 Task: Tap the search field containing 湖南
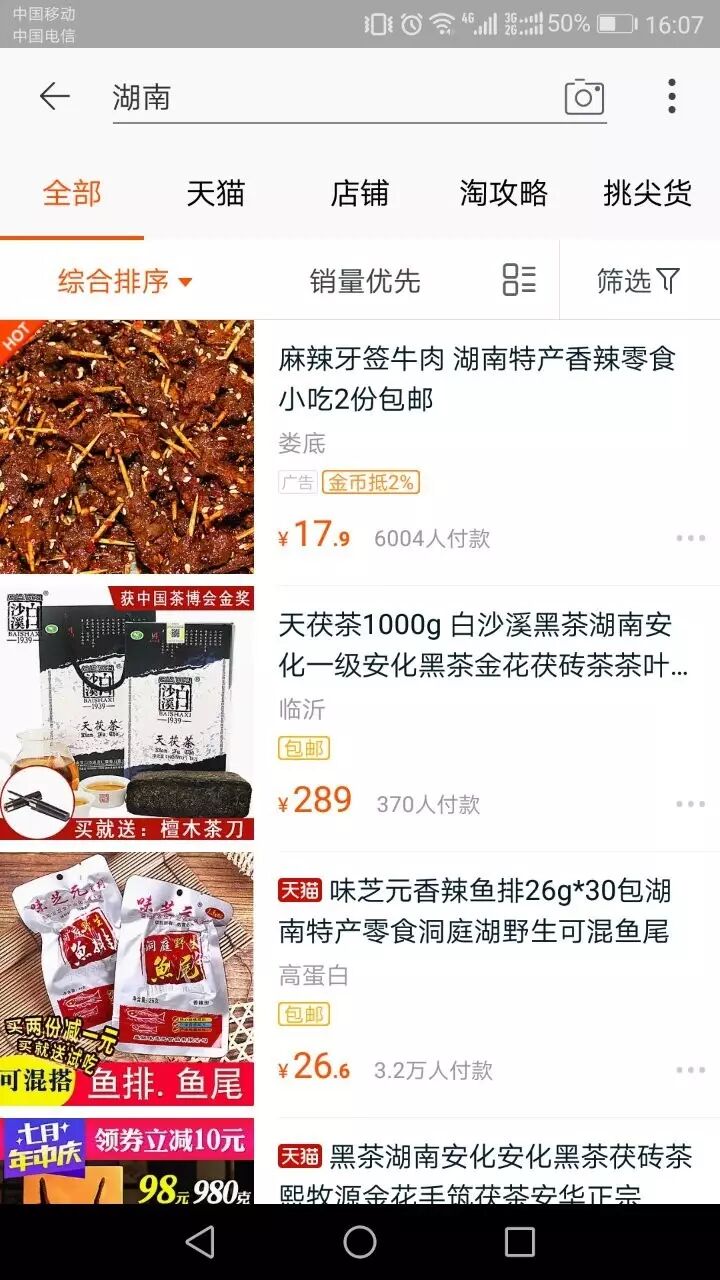[x=330, y=97]
